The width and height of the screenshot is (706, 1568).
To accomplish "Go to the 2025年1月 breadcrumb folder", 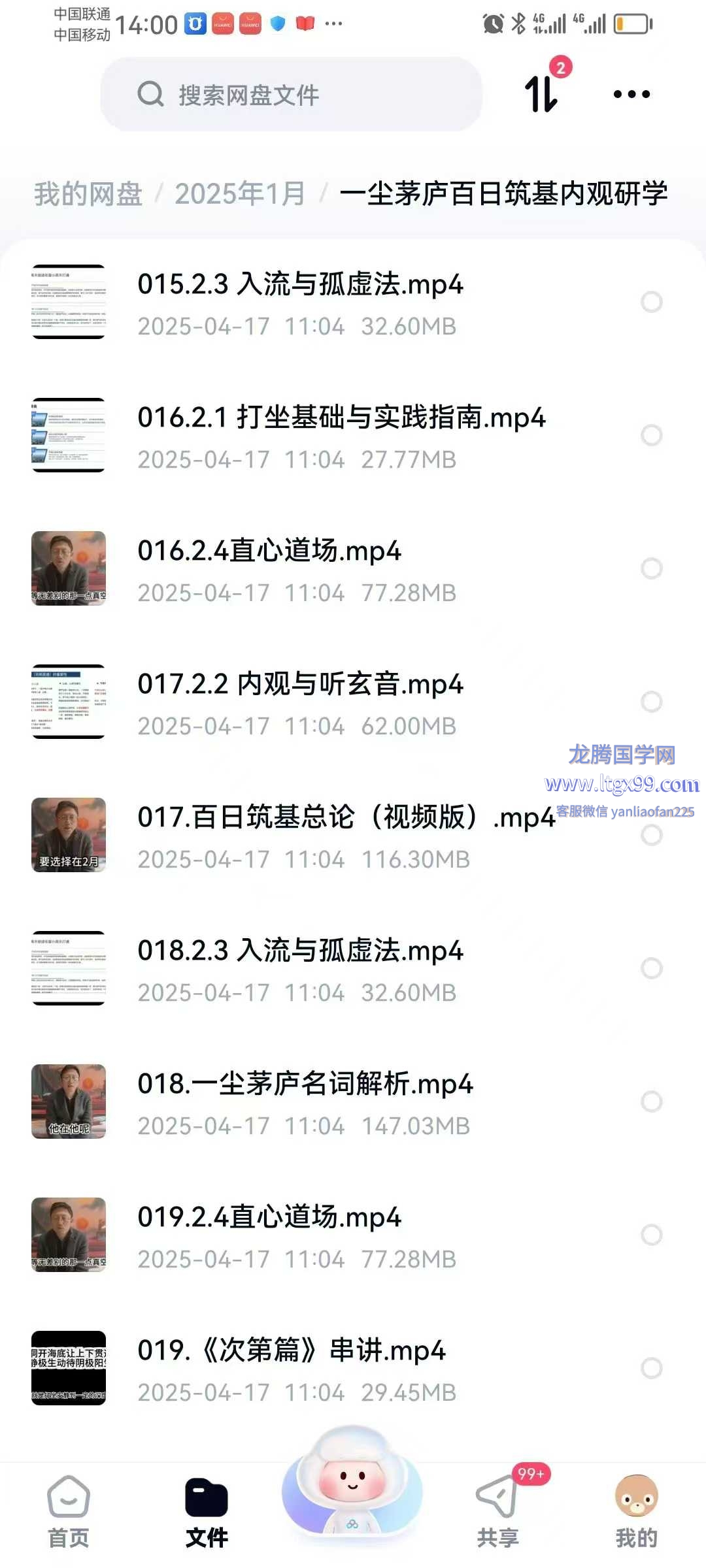I will [x=240, y=194].
